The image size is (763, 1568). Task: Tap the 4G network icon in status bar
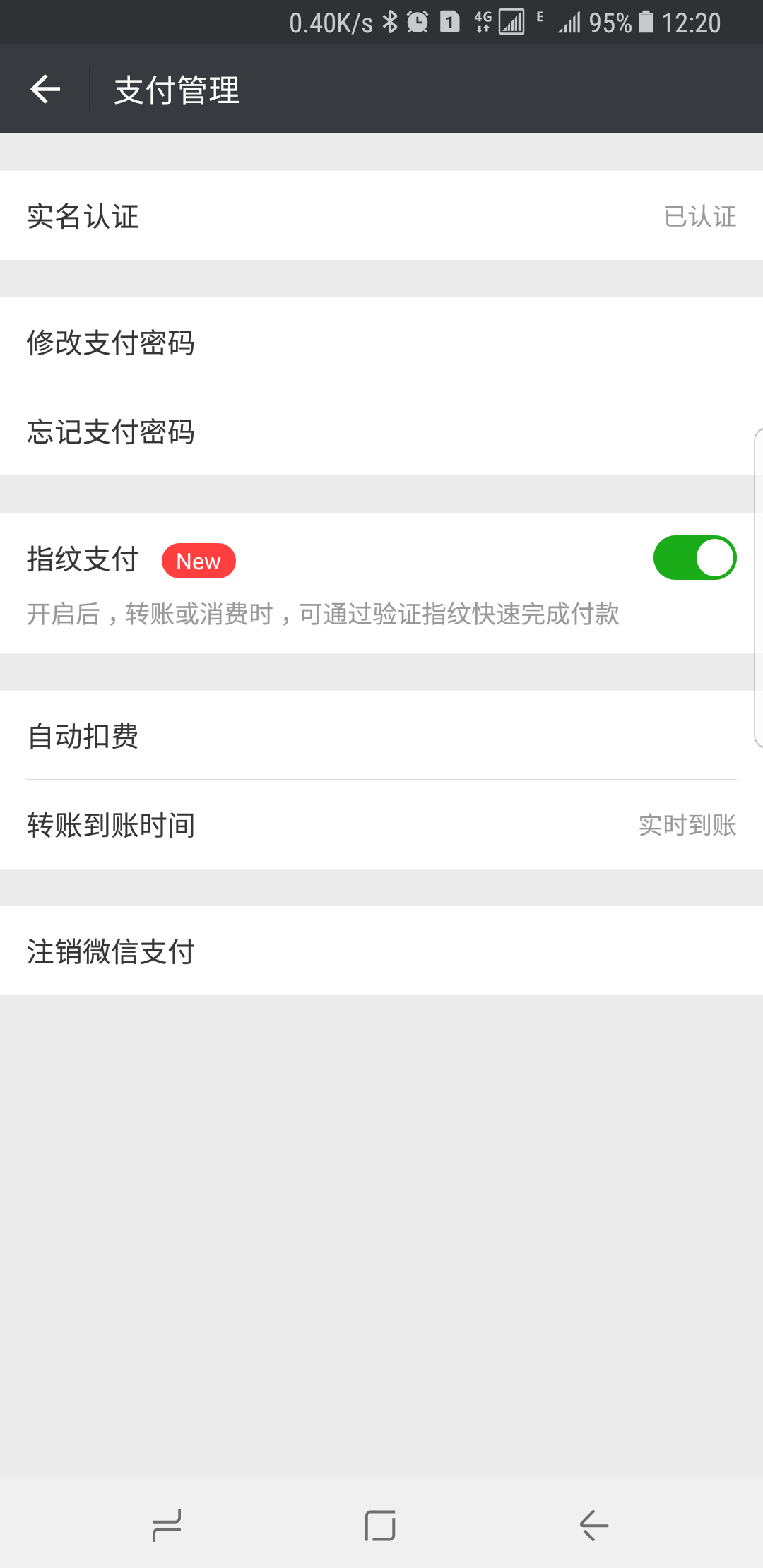pyautogui.click(x=480, y=23)
